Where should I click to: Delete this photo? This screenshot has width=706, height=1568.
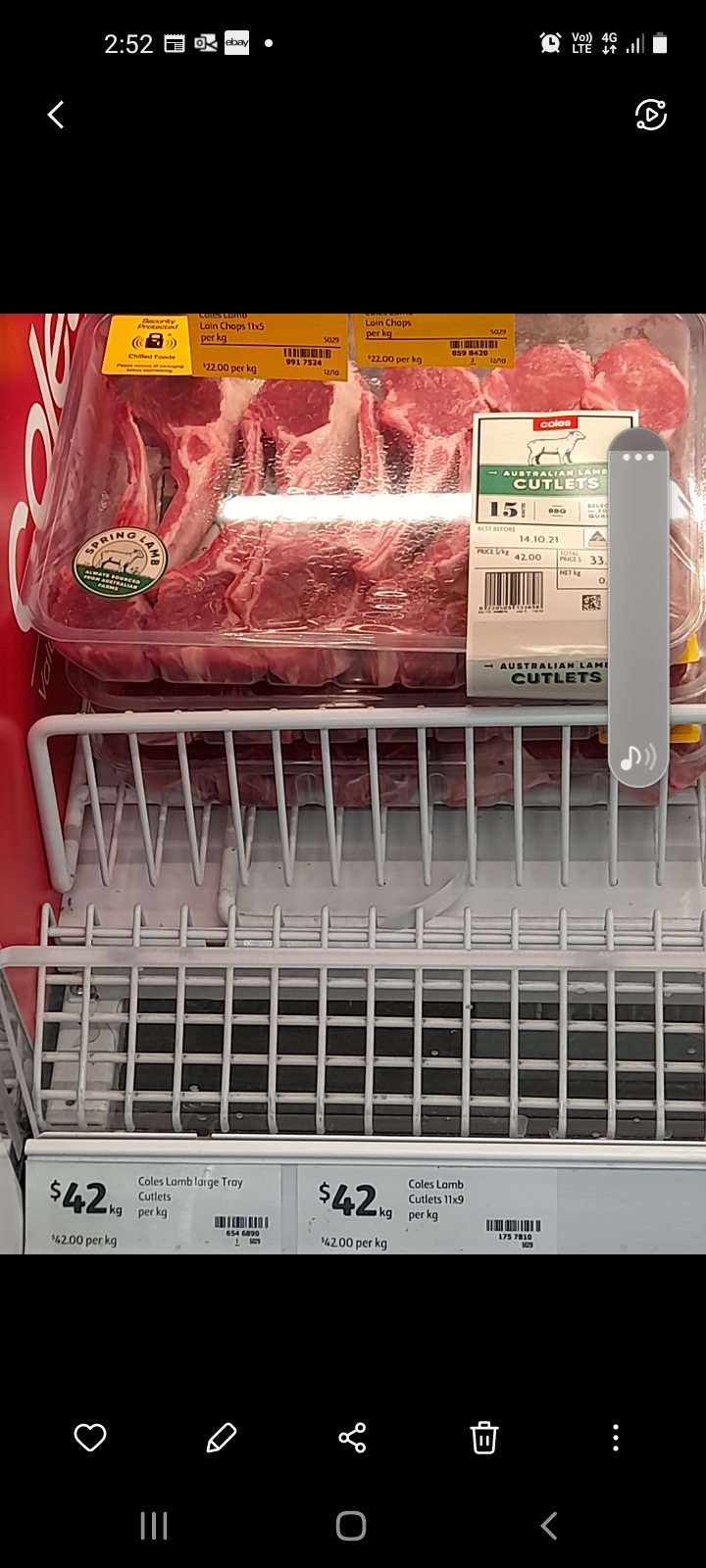483,1438
